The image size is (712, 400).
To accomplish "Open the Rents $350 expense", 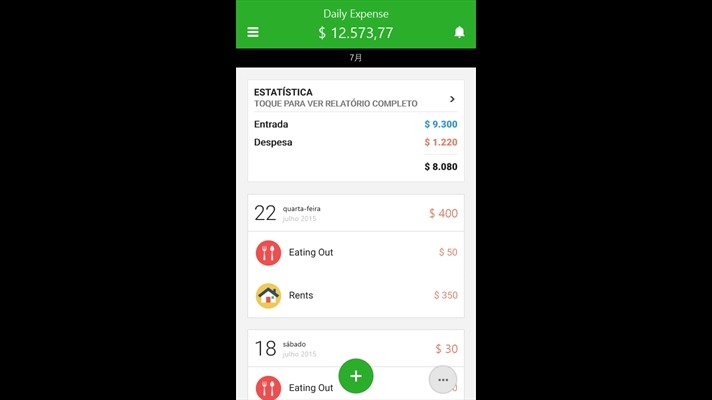I will click(x=355, y=295).
